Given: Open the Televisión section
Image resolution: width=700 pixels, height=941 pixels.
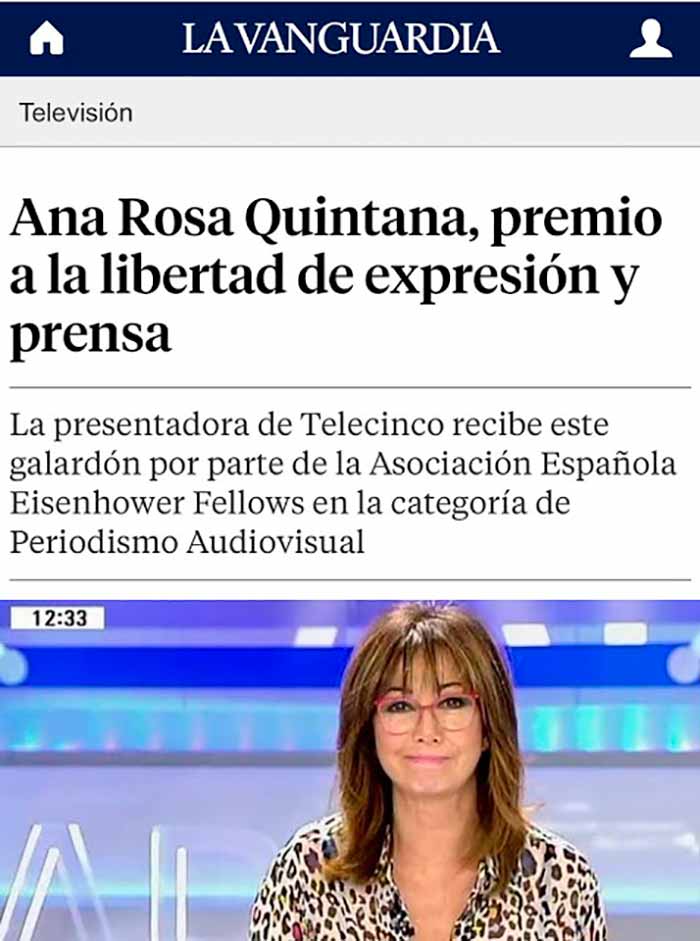Looking at the screenshot, I should pyautogui.click(x=76, y=112).
